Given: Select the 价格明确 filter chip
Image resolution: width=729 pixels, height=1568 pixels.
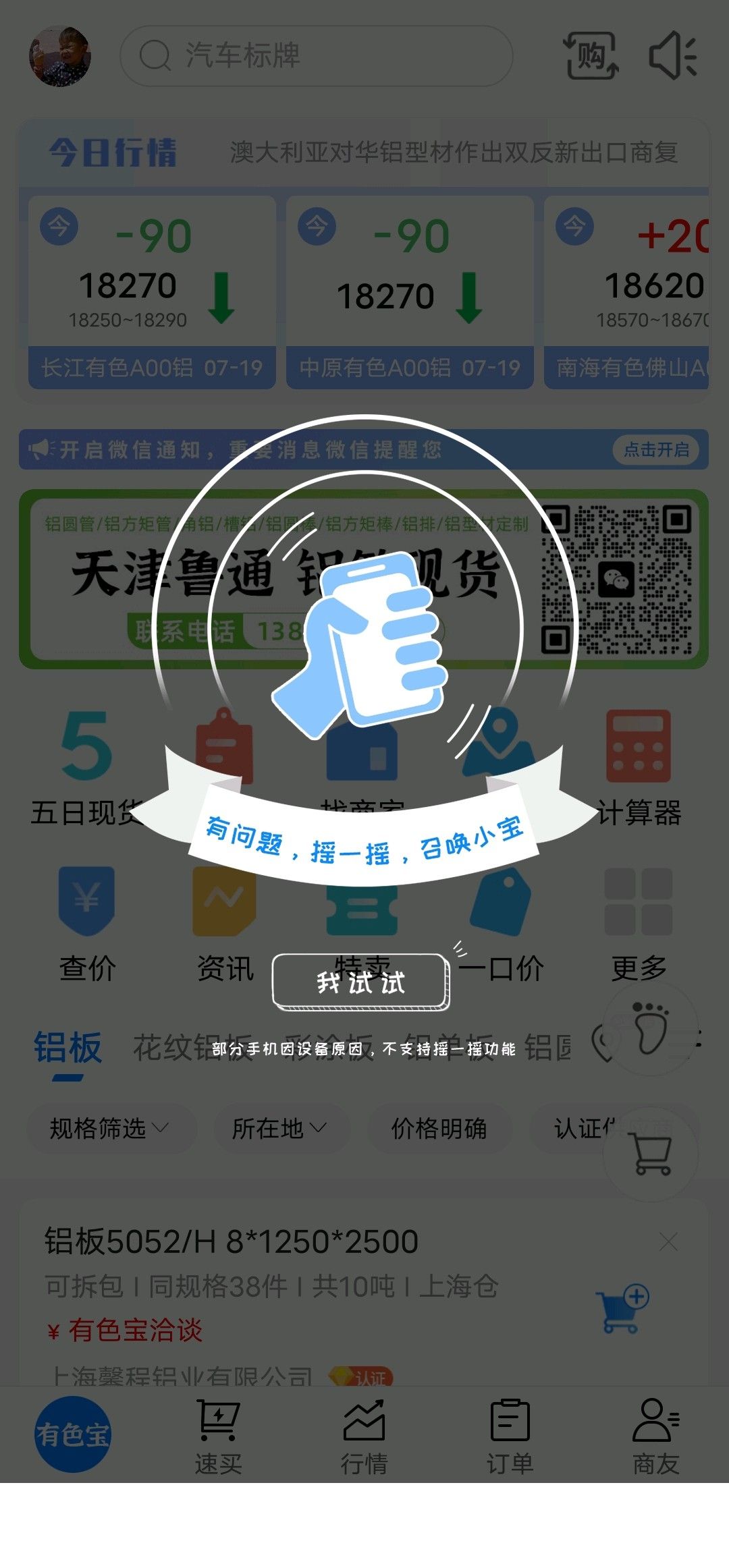Looking at the screenshot, I should pyautogui.click(x=439, y=1128).
